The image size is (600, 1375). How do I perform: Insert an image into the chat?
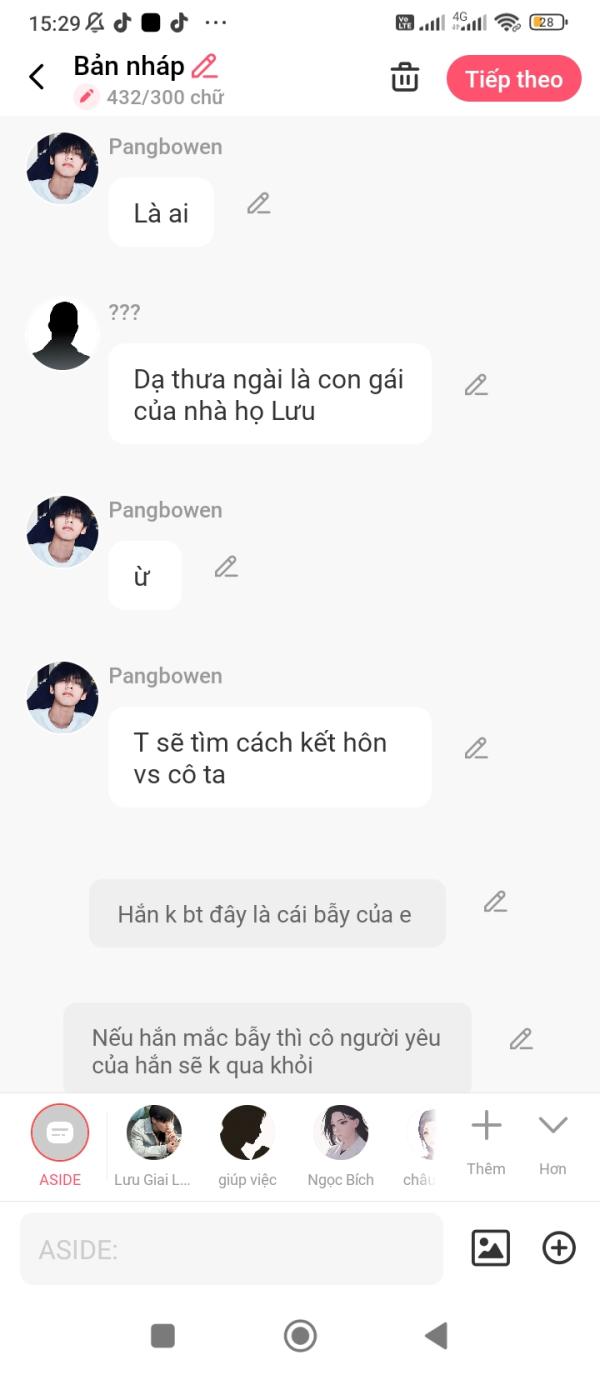point(490,1248)
